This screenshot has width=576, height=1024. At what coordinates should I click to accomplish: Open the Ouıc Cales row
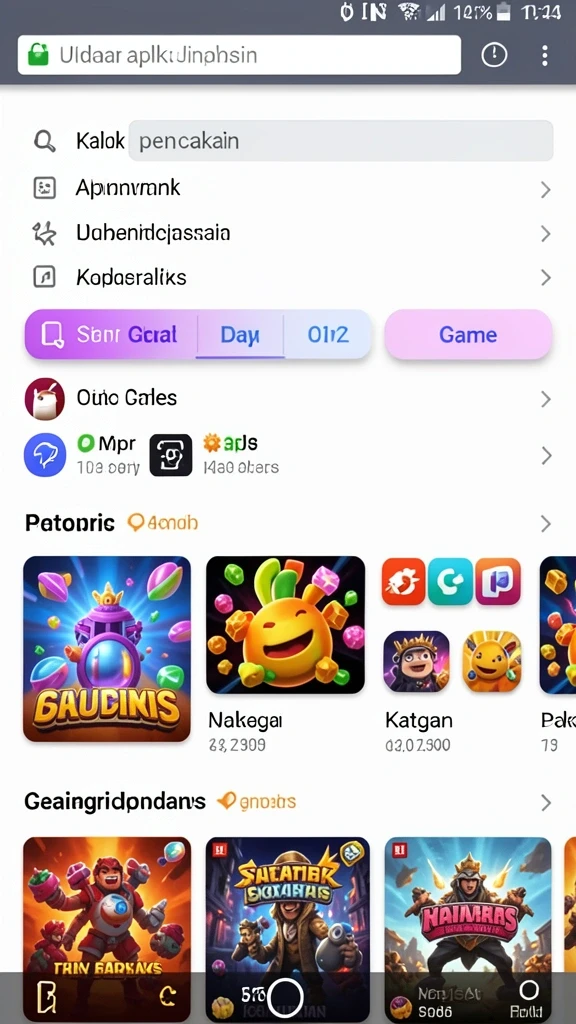pyautogui.click(x=288, y=398)
